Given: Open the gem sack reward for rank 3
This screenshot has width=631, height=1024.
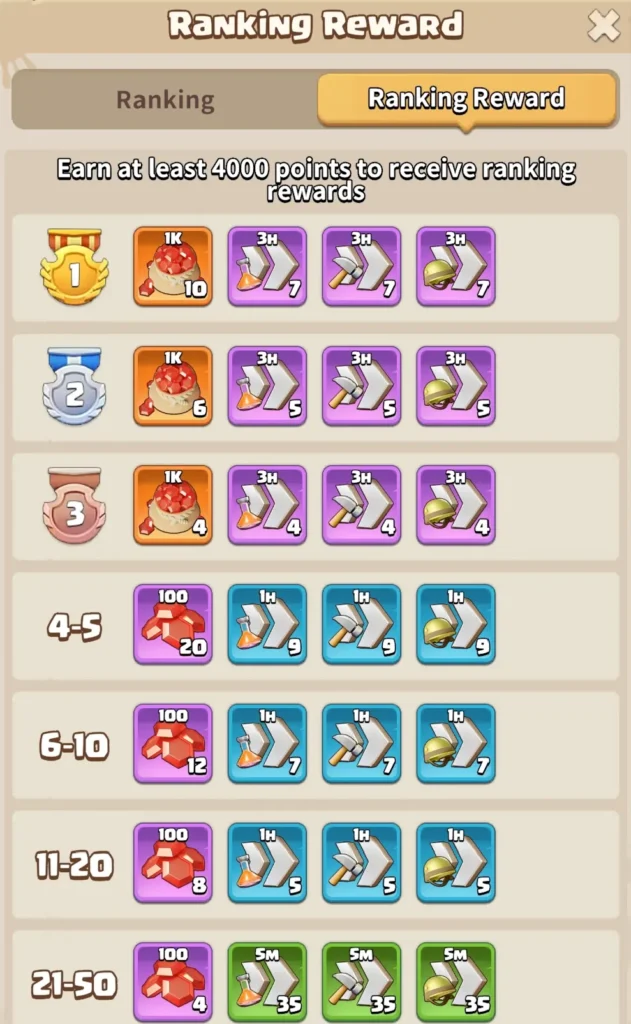Looking at the screenshot, I should point(173,505).
